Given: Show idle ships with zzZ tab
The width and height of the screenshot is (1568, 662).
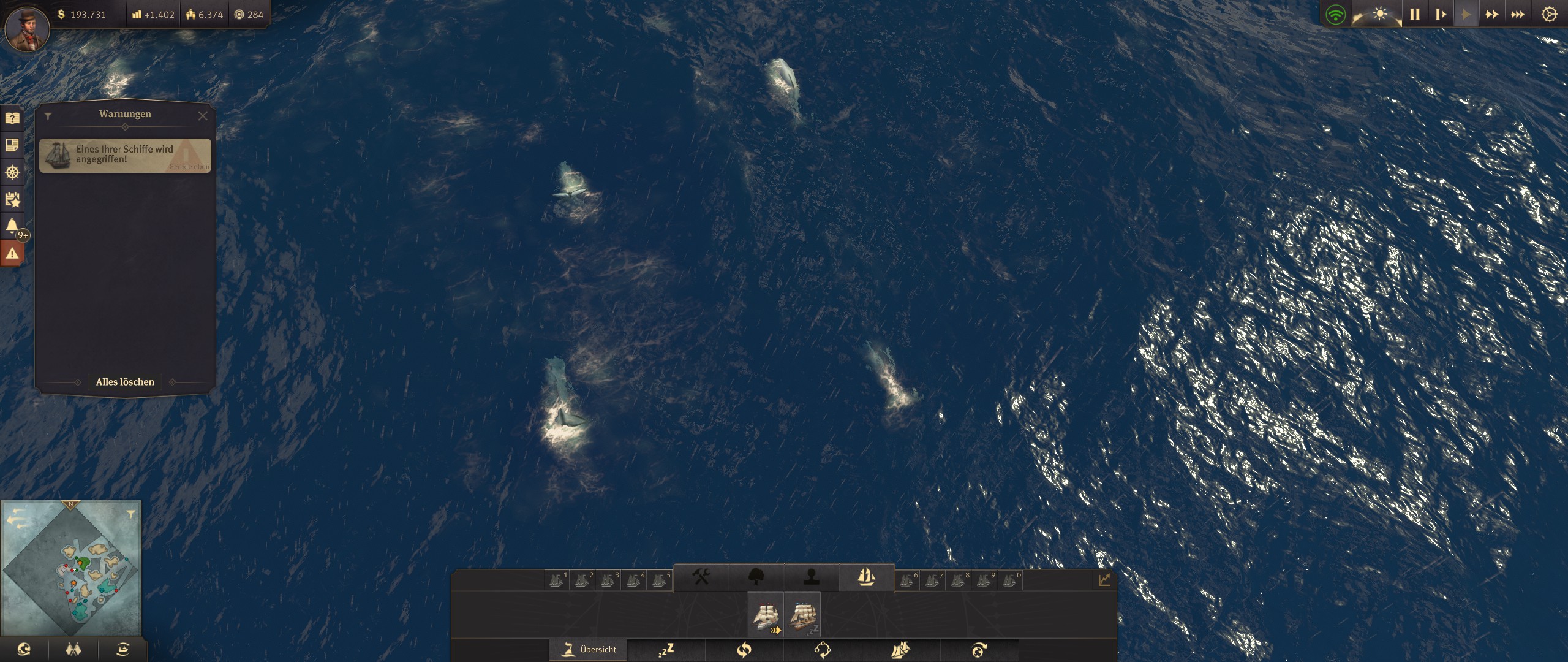Looking at the screenshot, I should tap(666, 650).
